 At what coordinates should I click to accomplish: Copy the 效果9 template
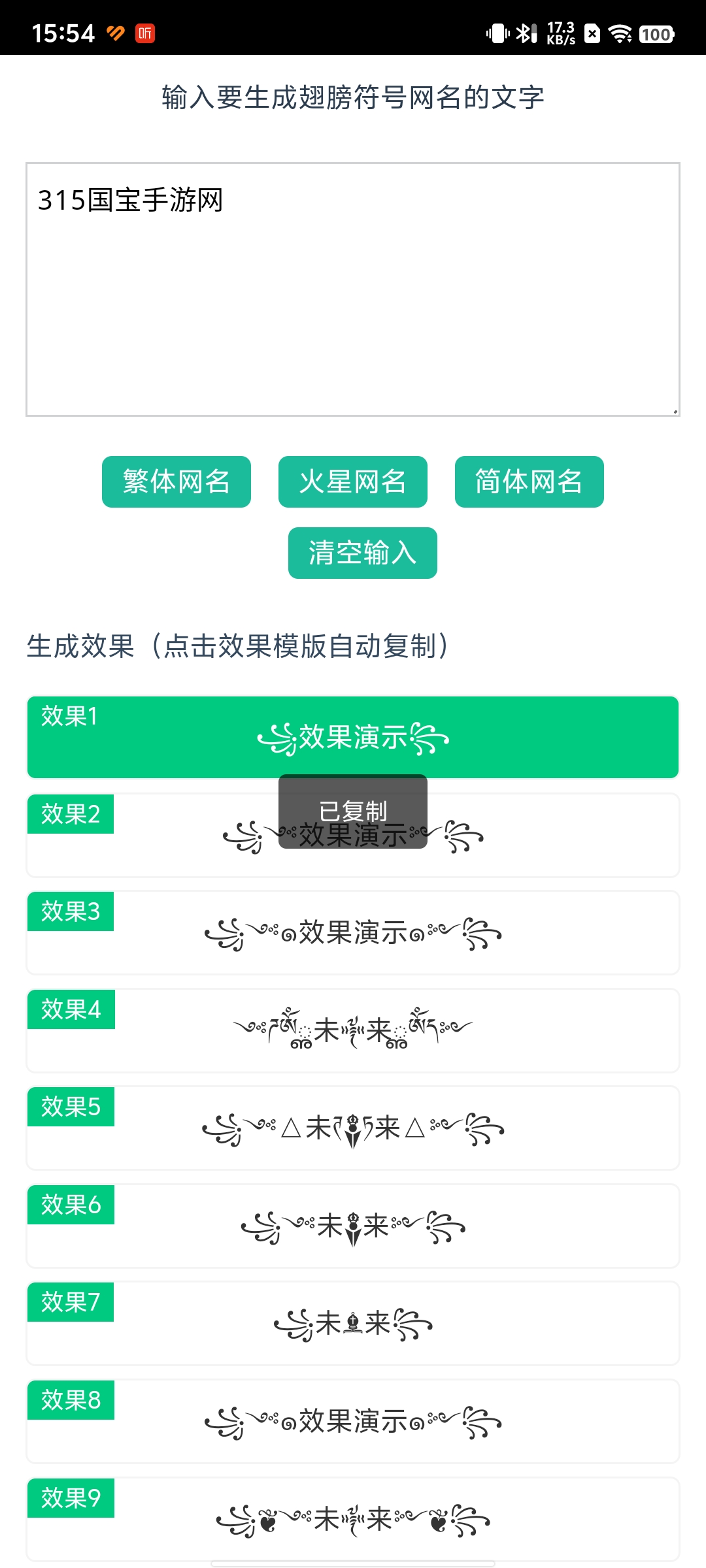353,1519
